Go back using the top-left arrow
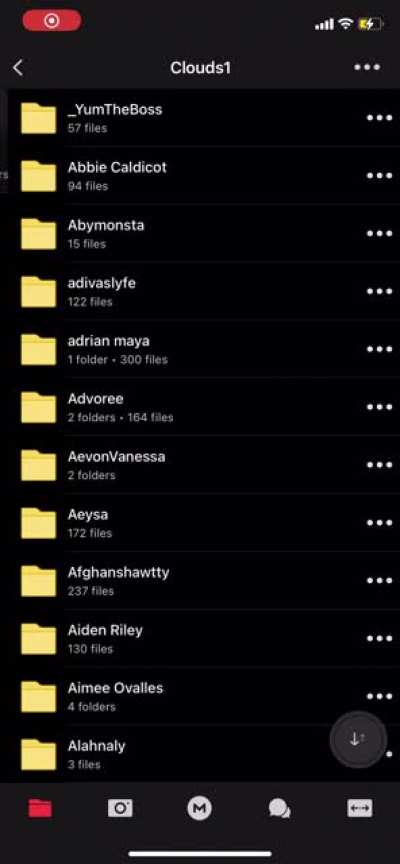 click(x=18, y=68)
